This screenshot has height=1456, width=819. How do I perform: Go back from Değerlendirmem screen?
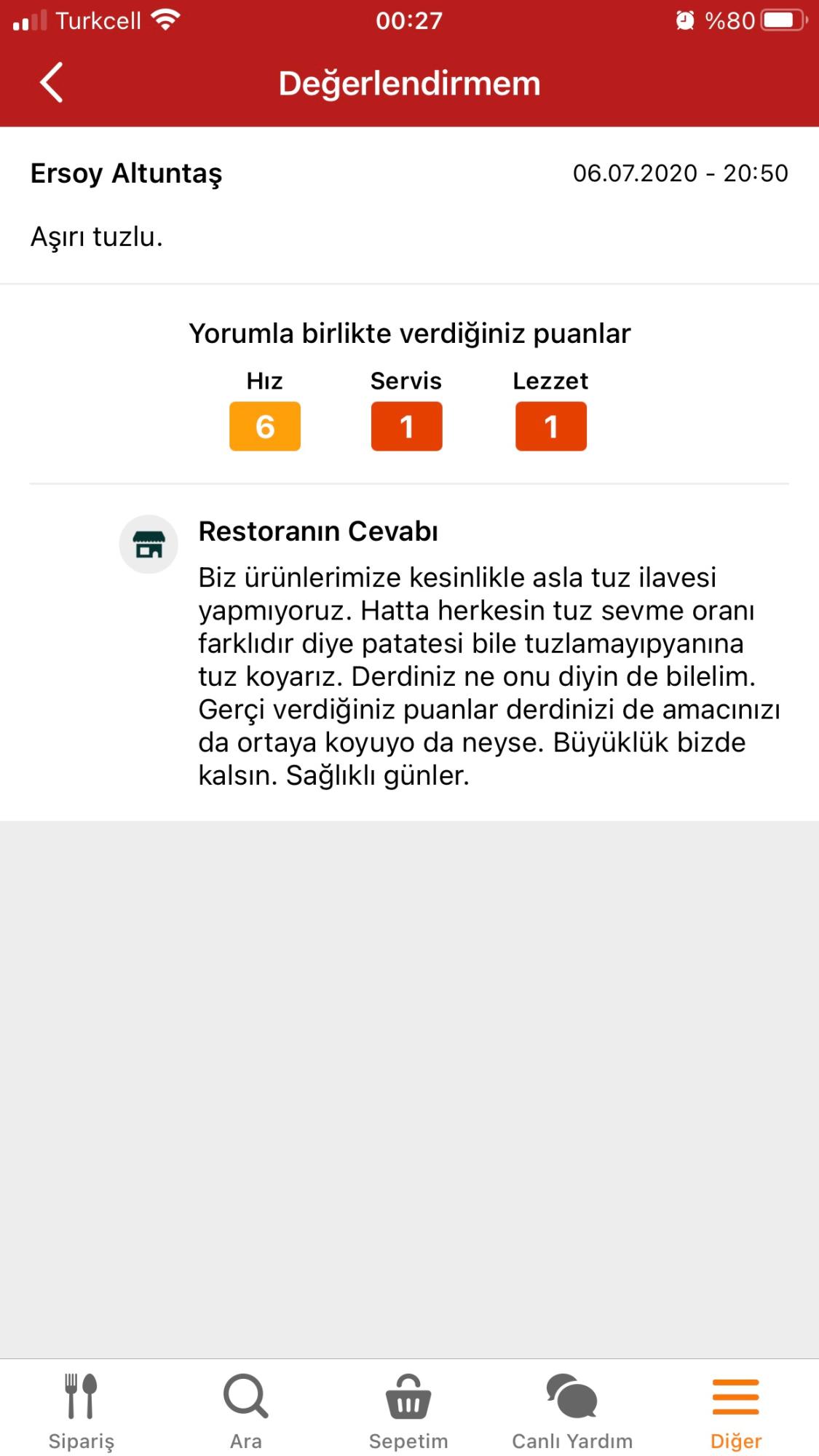pyautogui.click(x=52, y=82)
